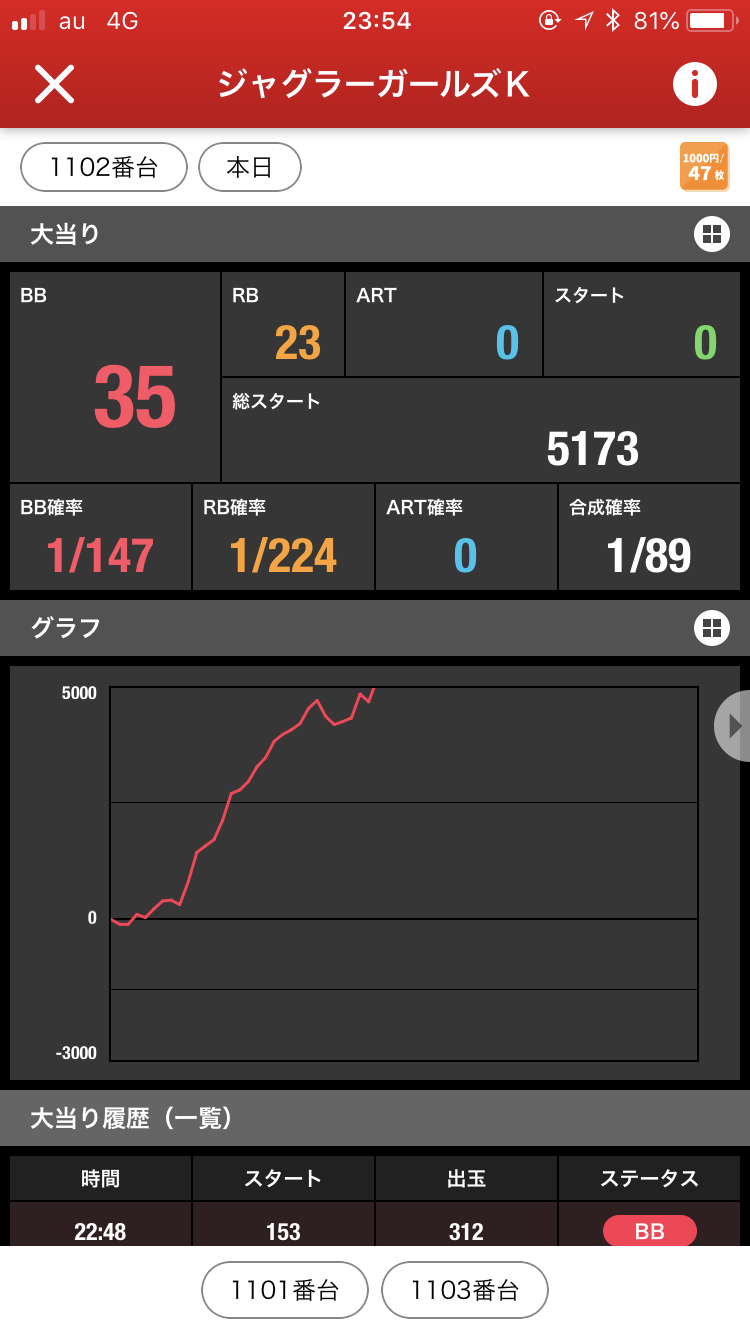Viewport: 750px width, 1334px height.
Task: Select the 本日 date chip
Action: pos(250,167)
